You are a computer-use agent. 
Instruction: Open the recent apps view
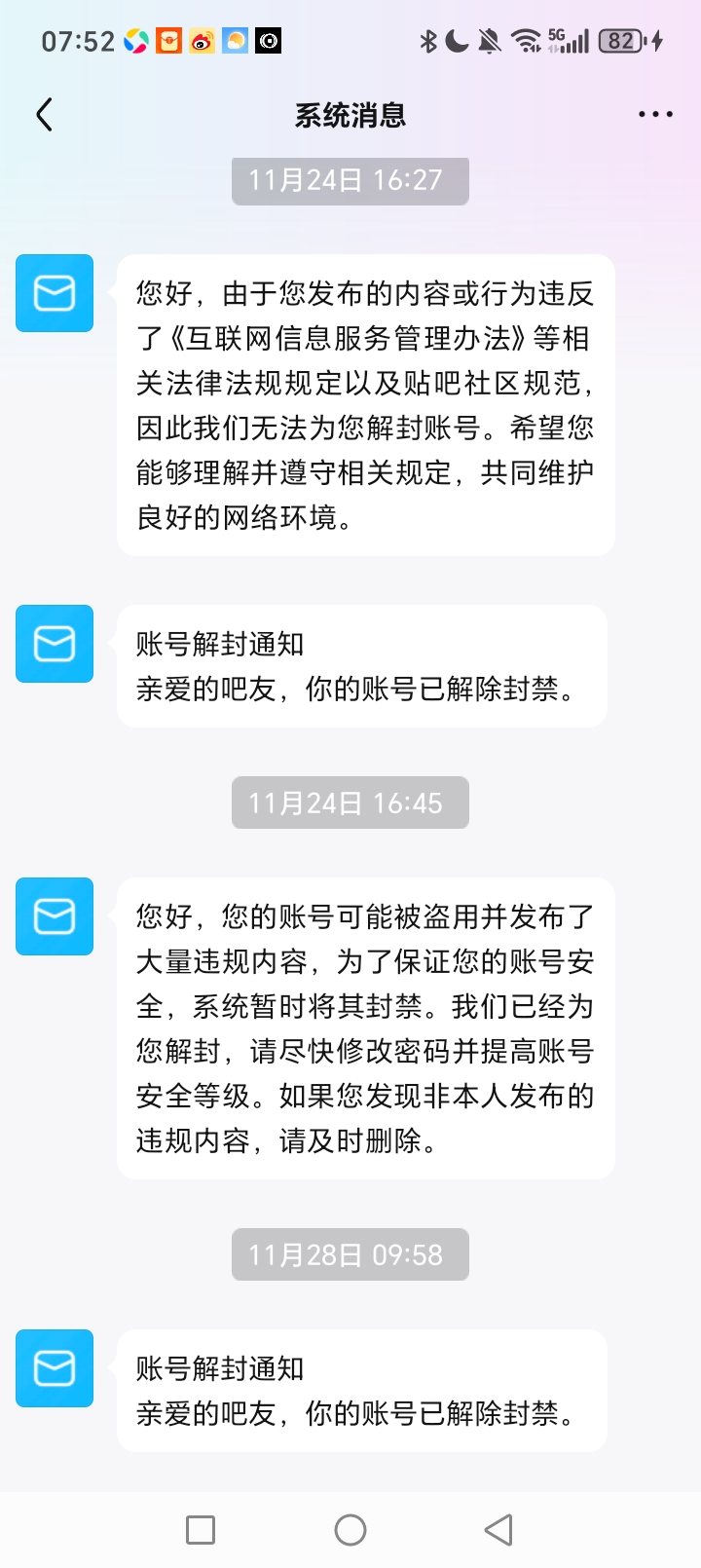point(201,1529)
